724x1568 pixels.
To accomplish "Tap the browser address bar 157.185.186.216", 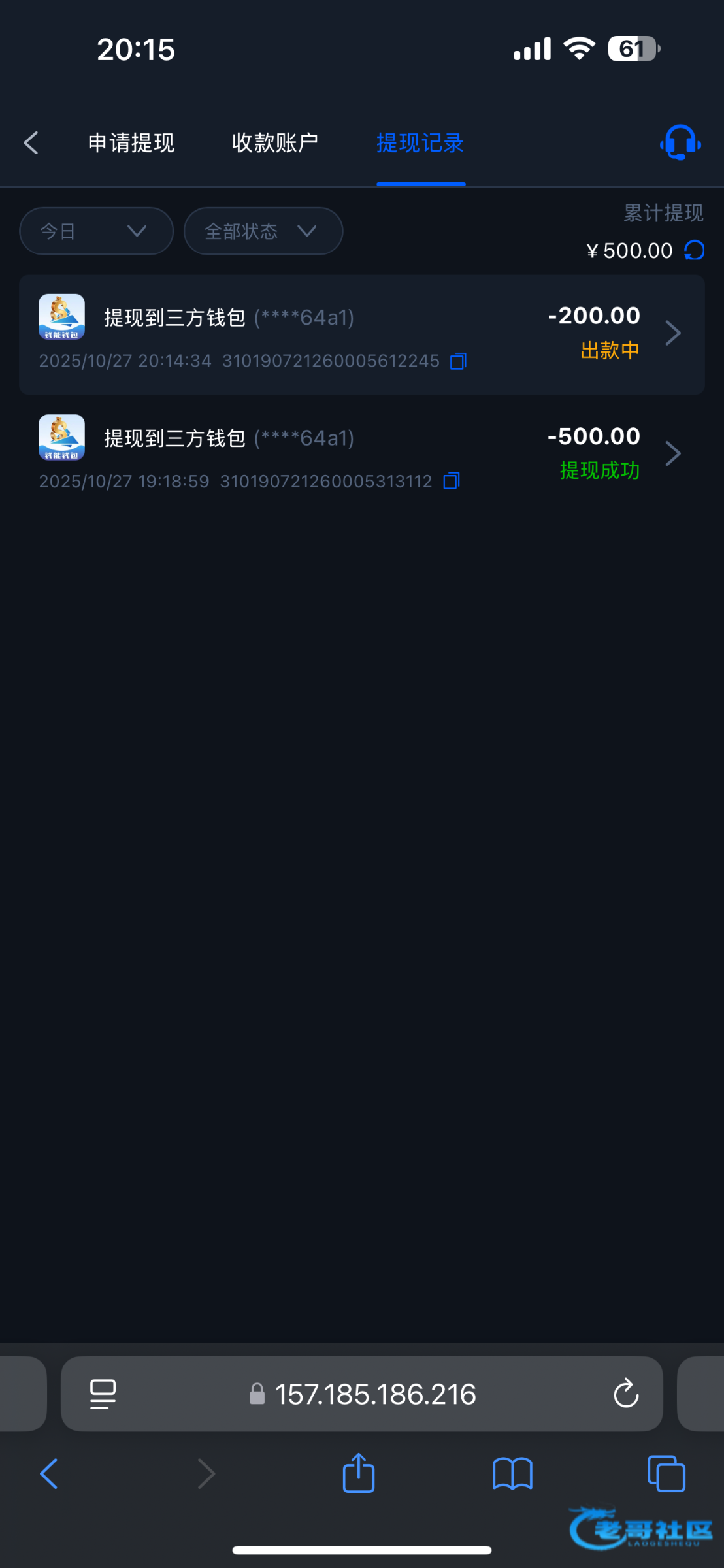I will (x=362, y=1394).
